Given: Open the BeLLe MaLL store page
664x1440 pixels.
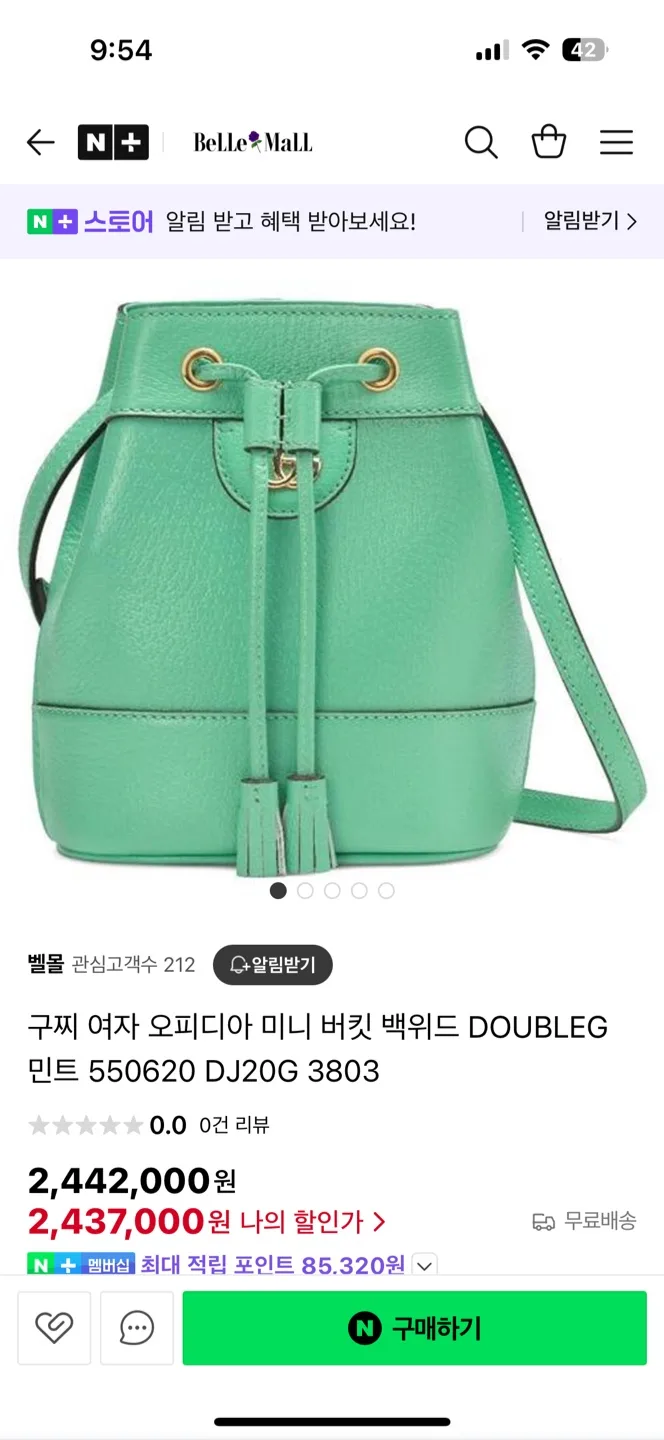Looking at the screenshot, I should tap(253, 143).
